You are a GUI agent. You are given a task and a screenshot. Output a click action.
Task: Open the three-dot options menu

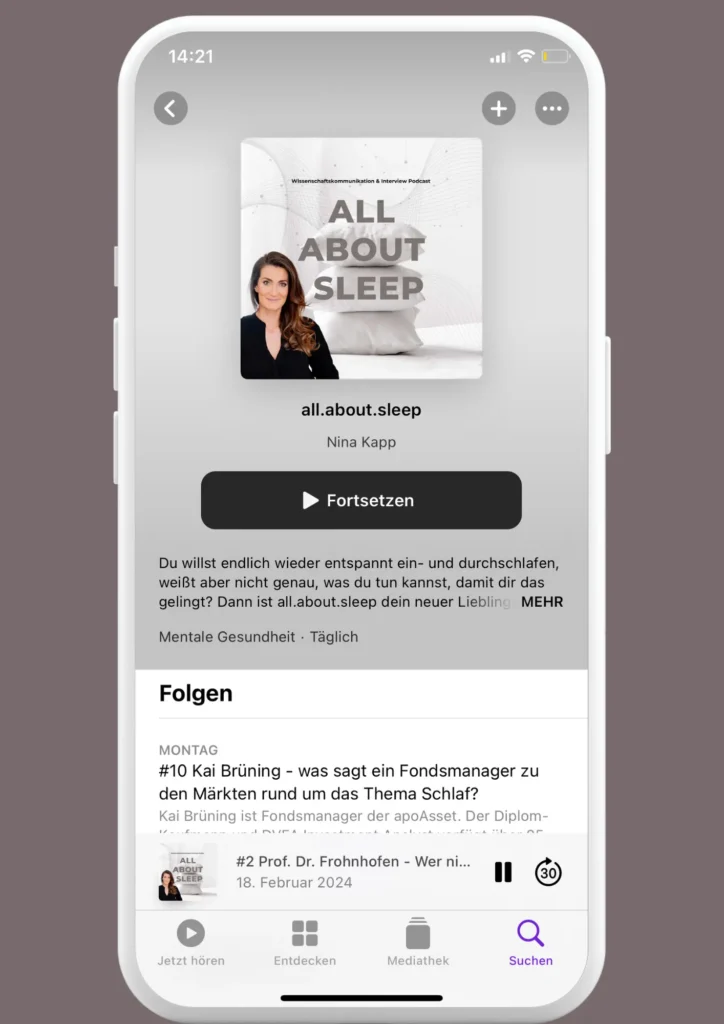click(x=552, y=108)
